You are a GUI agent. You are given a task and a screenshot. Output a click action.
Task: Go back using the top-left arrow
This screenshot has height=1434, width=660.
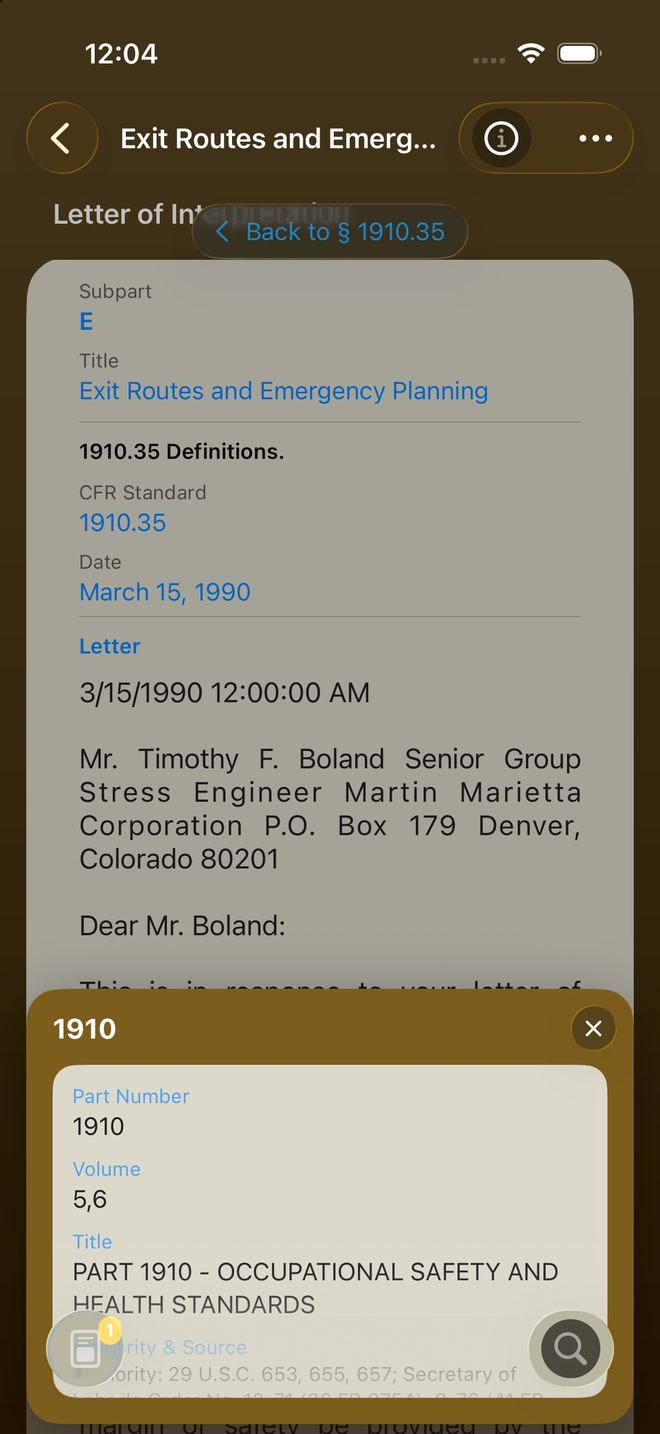point(62,138)
